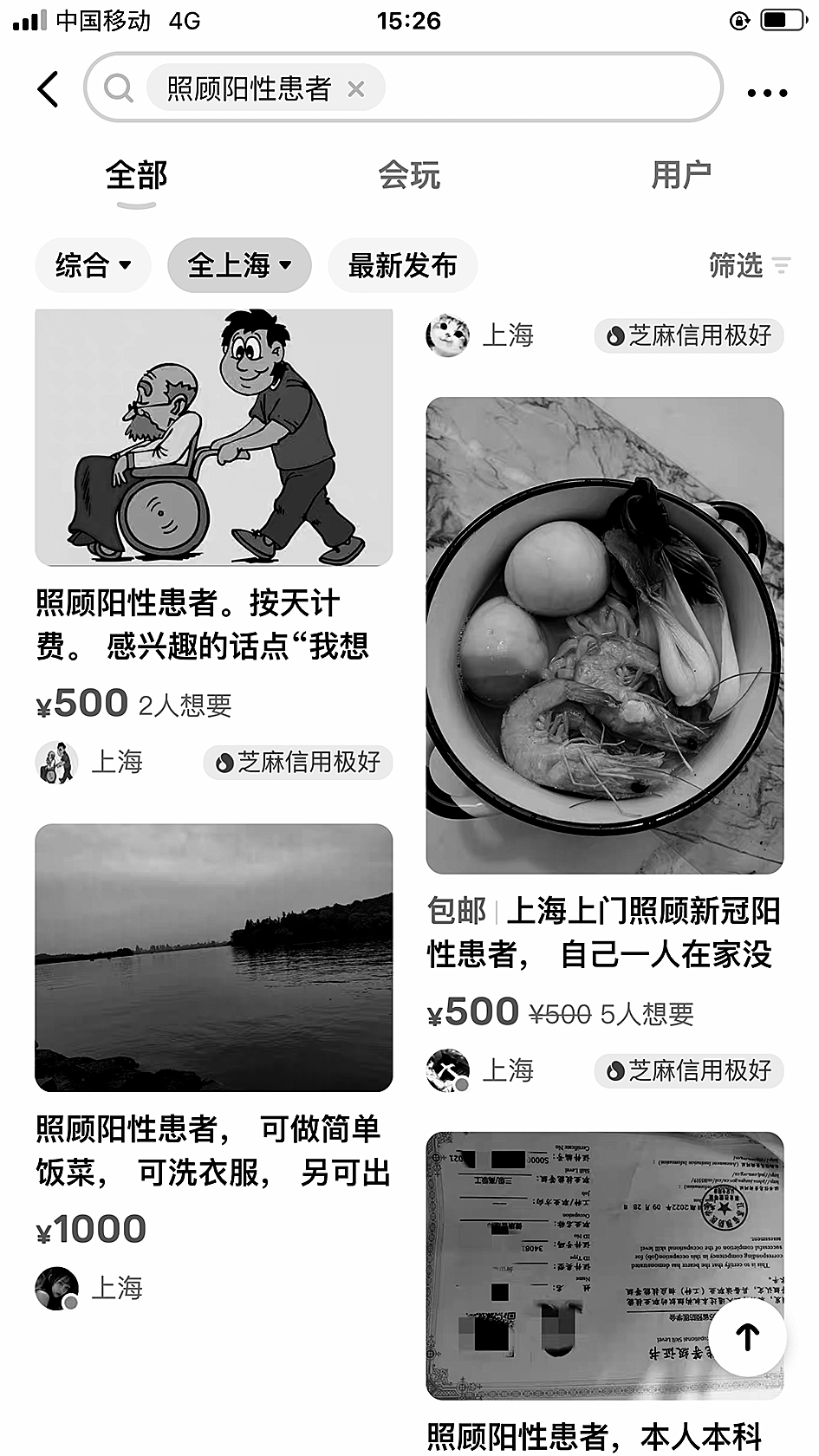The height and width of the screenshot is (1456, 819).
Task: Open the three-dot overflow menu
Action: click(767, 93)
